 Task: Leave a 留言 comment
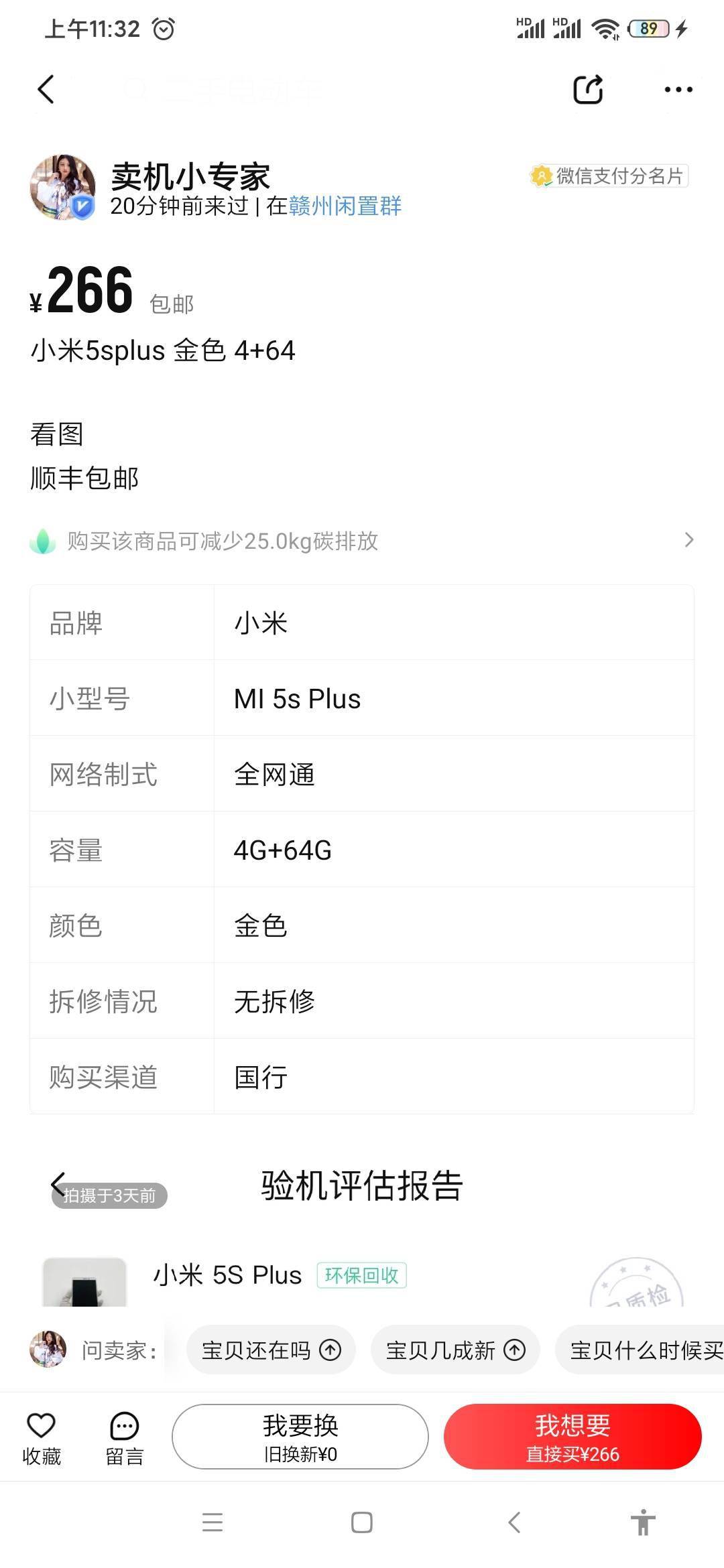point(125,1437)
